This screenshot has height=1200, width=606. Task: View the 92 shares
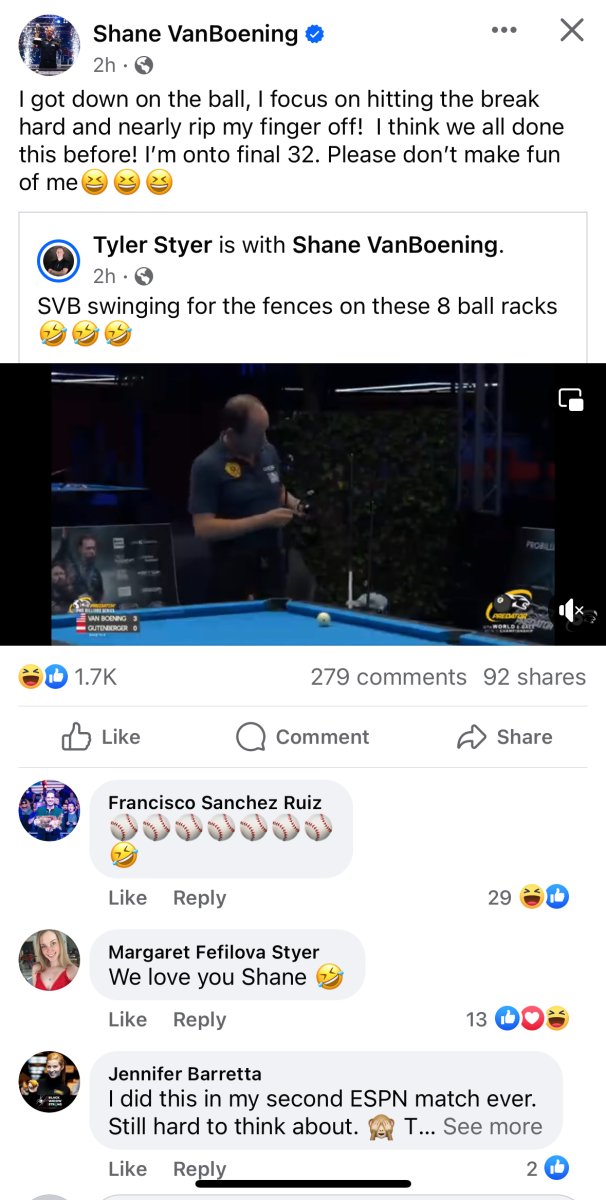pyautogui.click(x=534, y=677)
